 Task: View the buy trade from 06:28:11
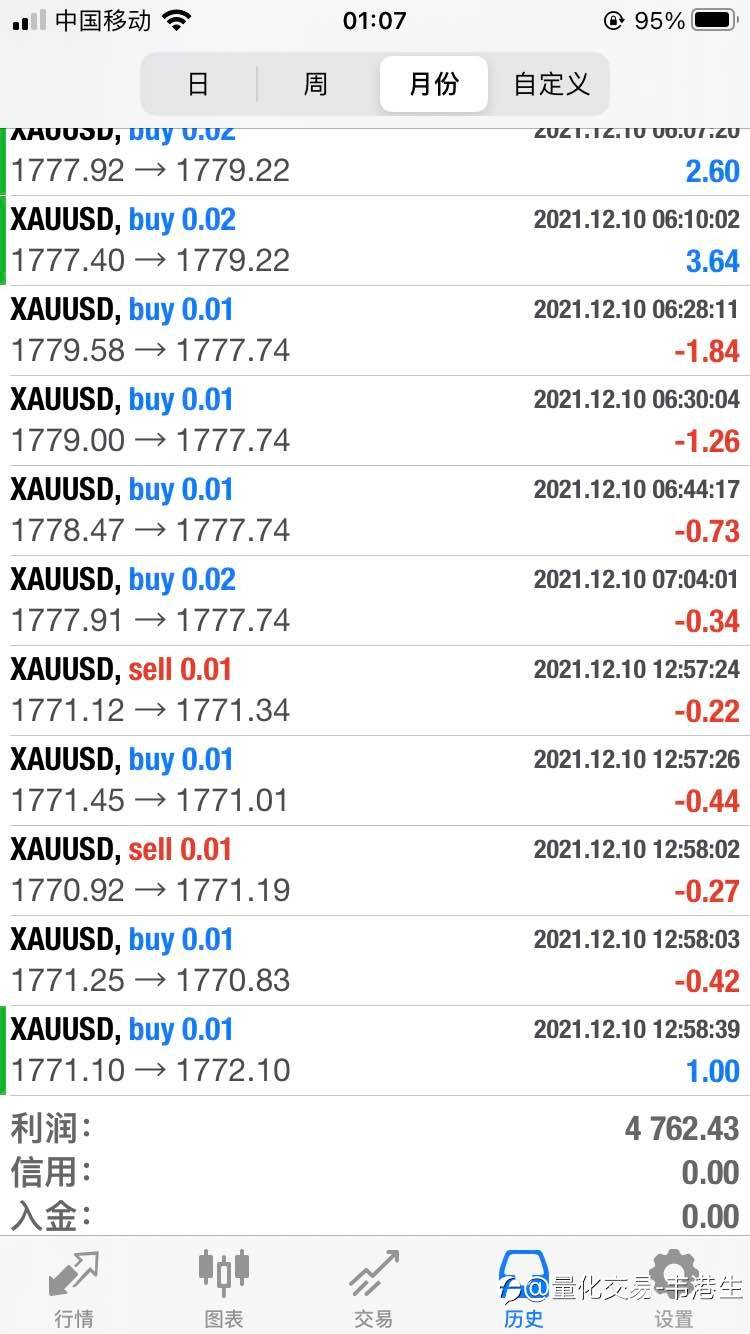point(375,331)
